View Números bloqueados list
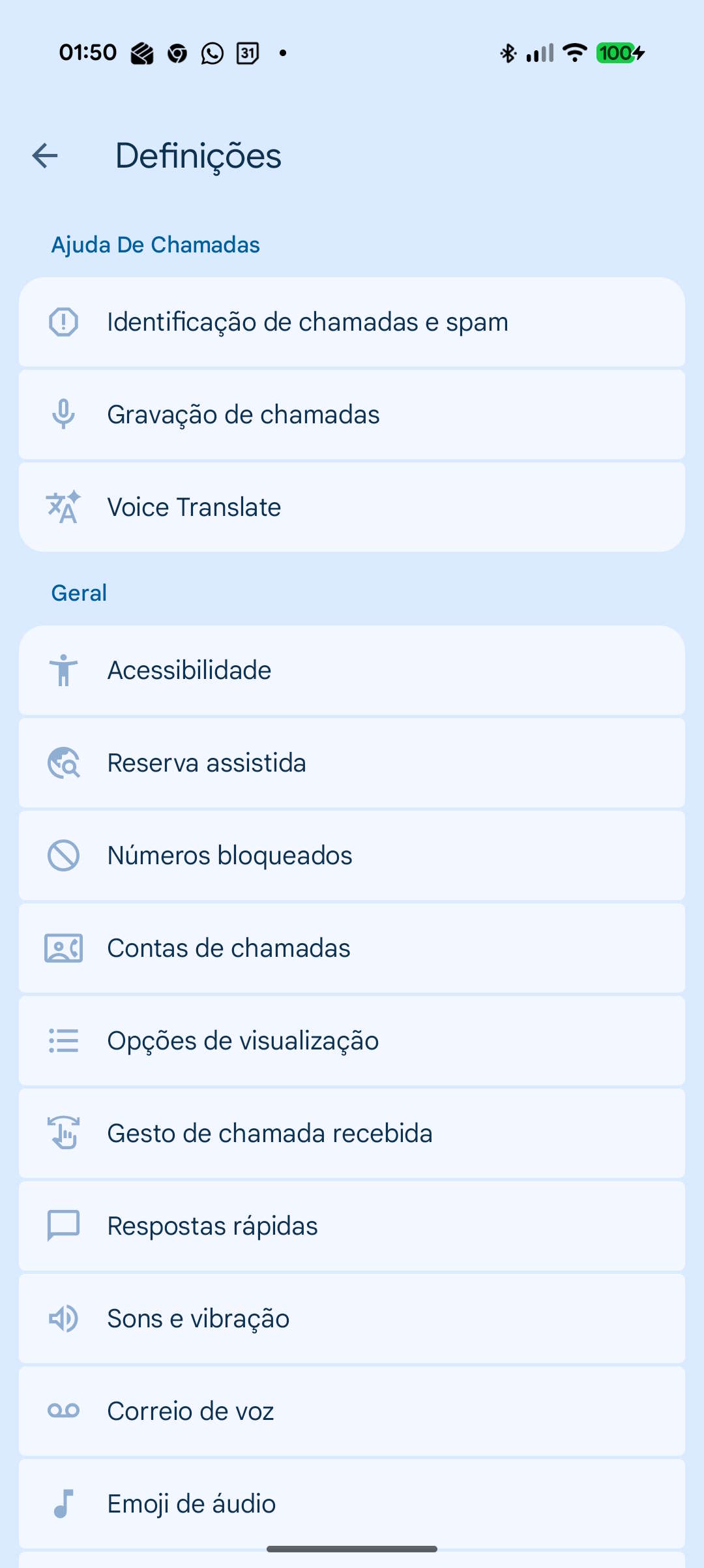This screenshot has width=704, height=1568. point(352,856)
